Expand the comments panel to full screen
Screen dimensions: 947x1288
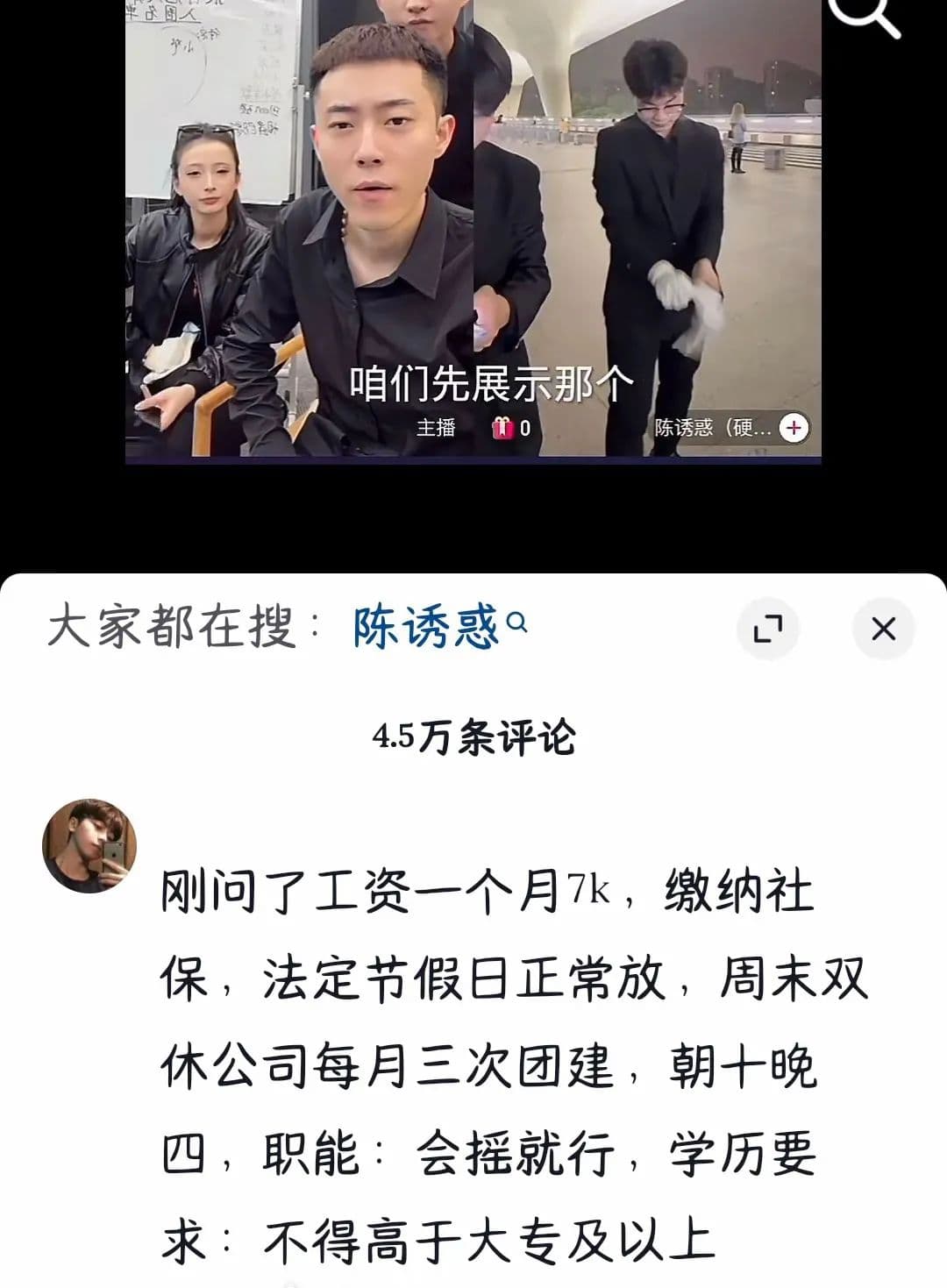(x=768, y=629)
